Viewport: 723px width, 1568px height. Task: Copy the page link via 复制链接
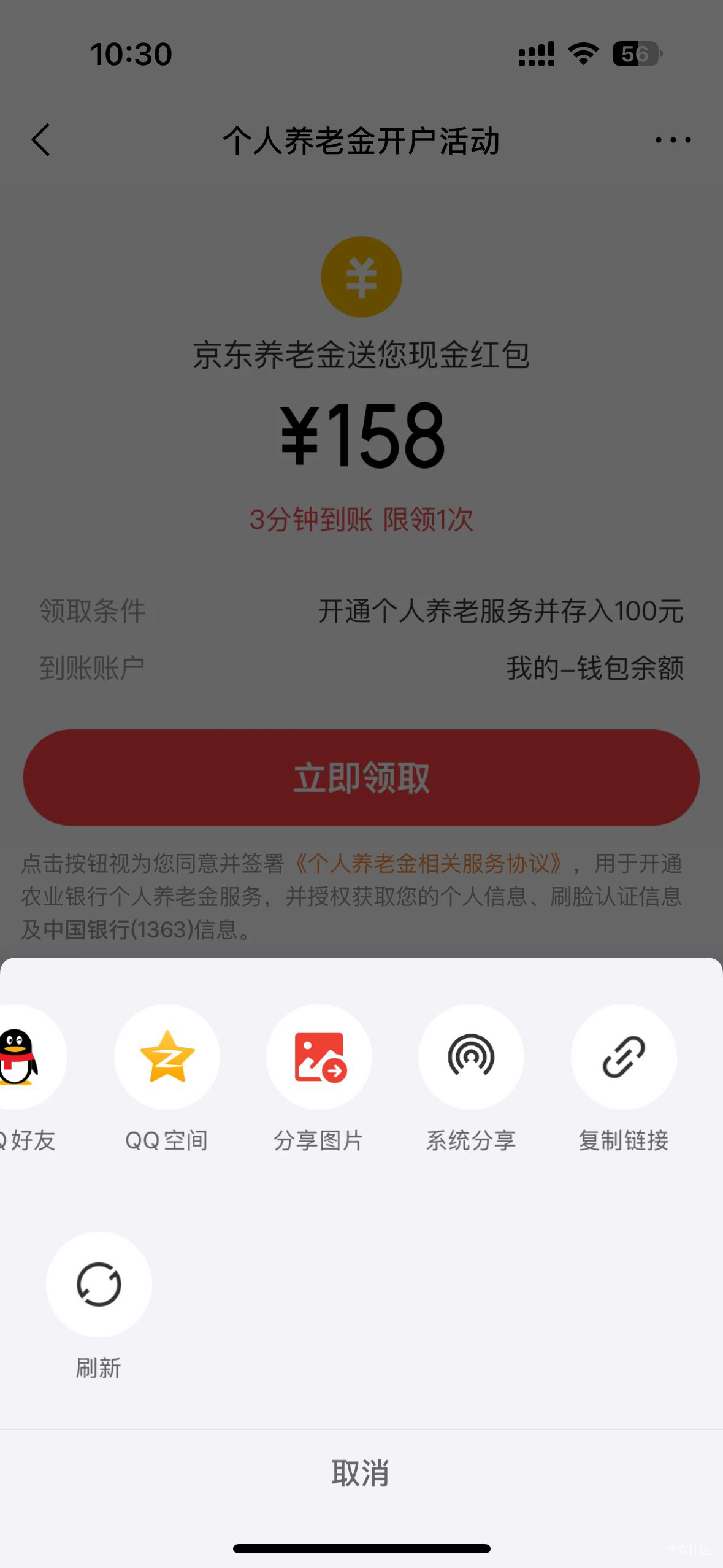pyautogui.click(x=624, y=1058)
